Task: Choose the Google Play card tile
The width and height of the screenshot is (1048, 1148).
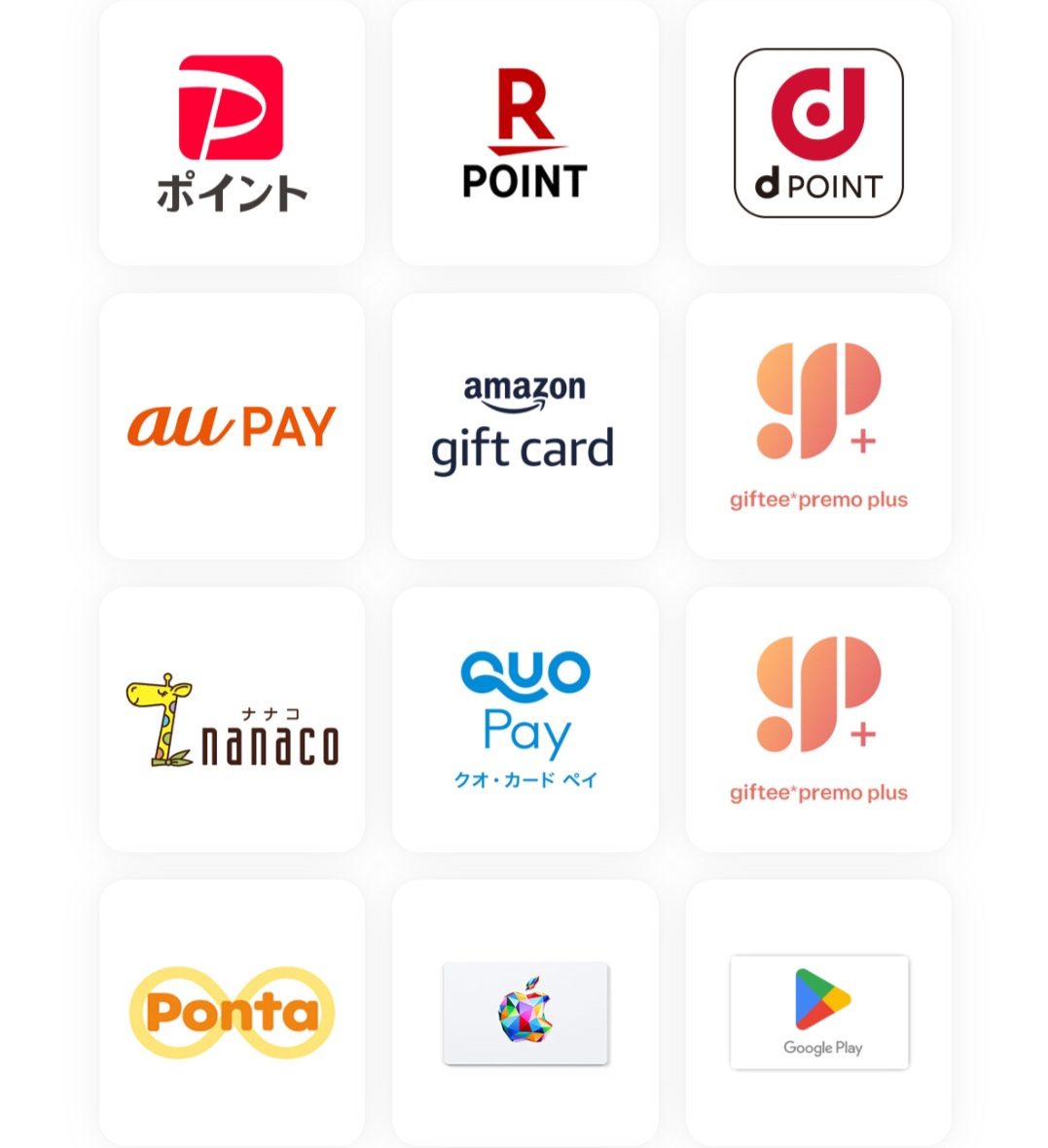Action: (818, 1013)
